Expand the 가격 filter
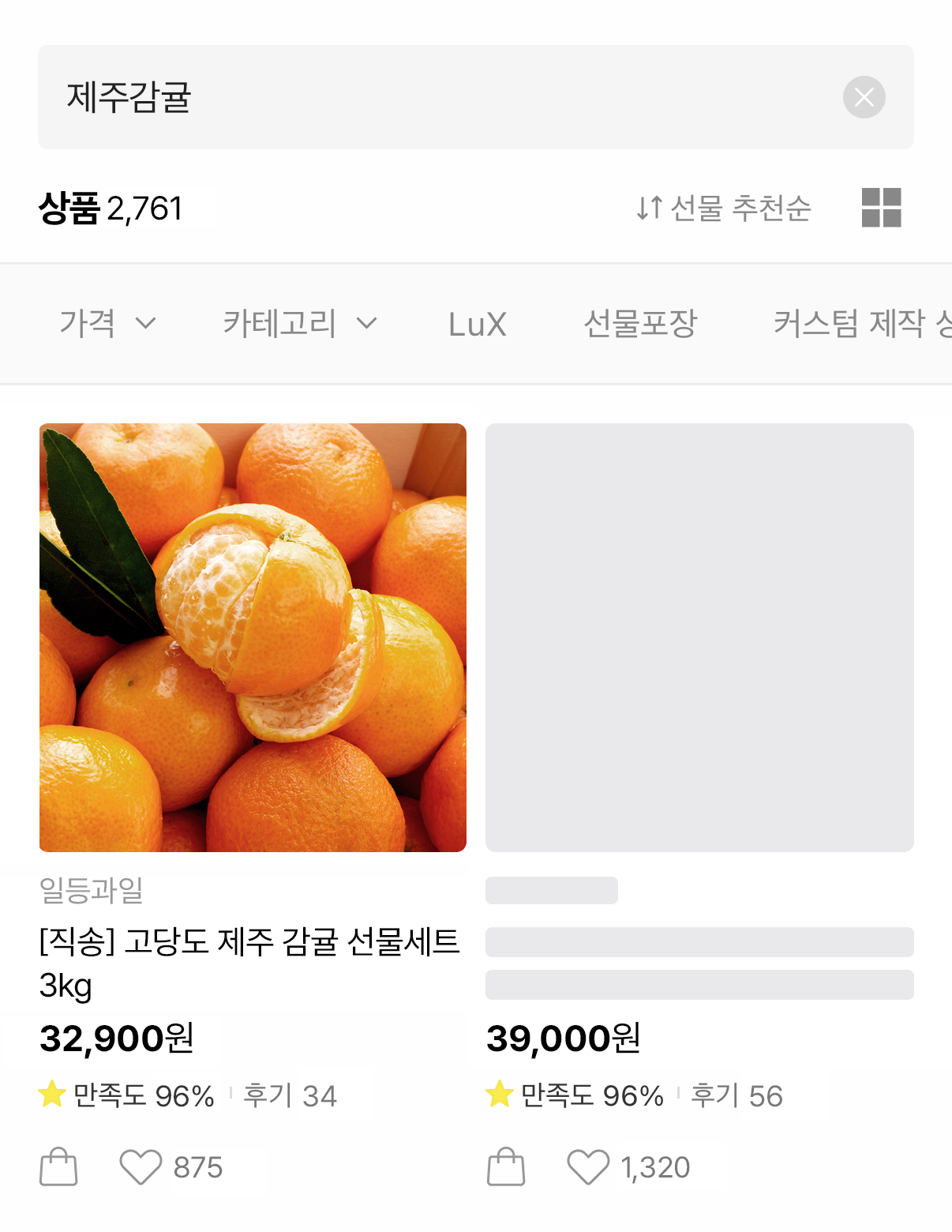The image size is (952, 1232). (x=108, y=323)
